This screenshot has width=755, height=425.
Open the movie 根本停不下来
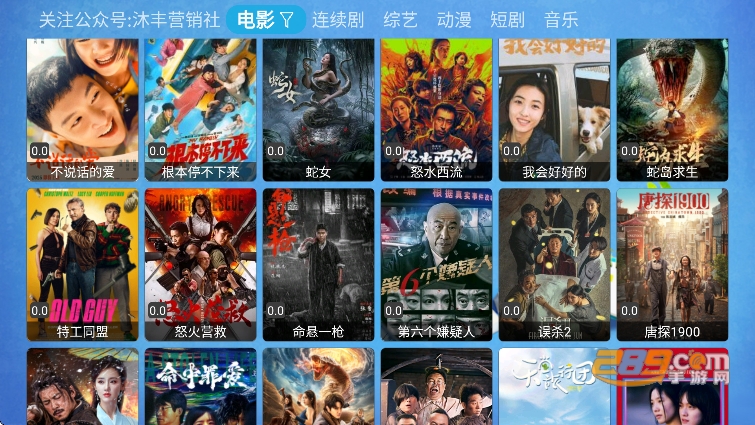pyautogui.click(x=200, y=105)
